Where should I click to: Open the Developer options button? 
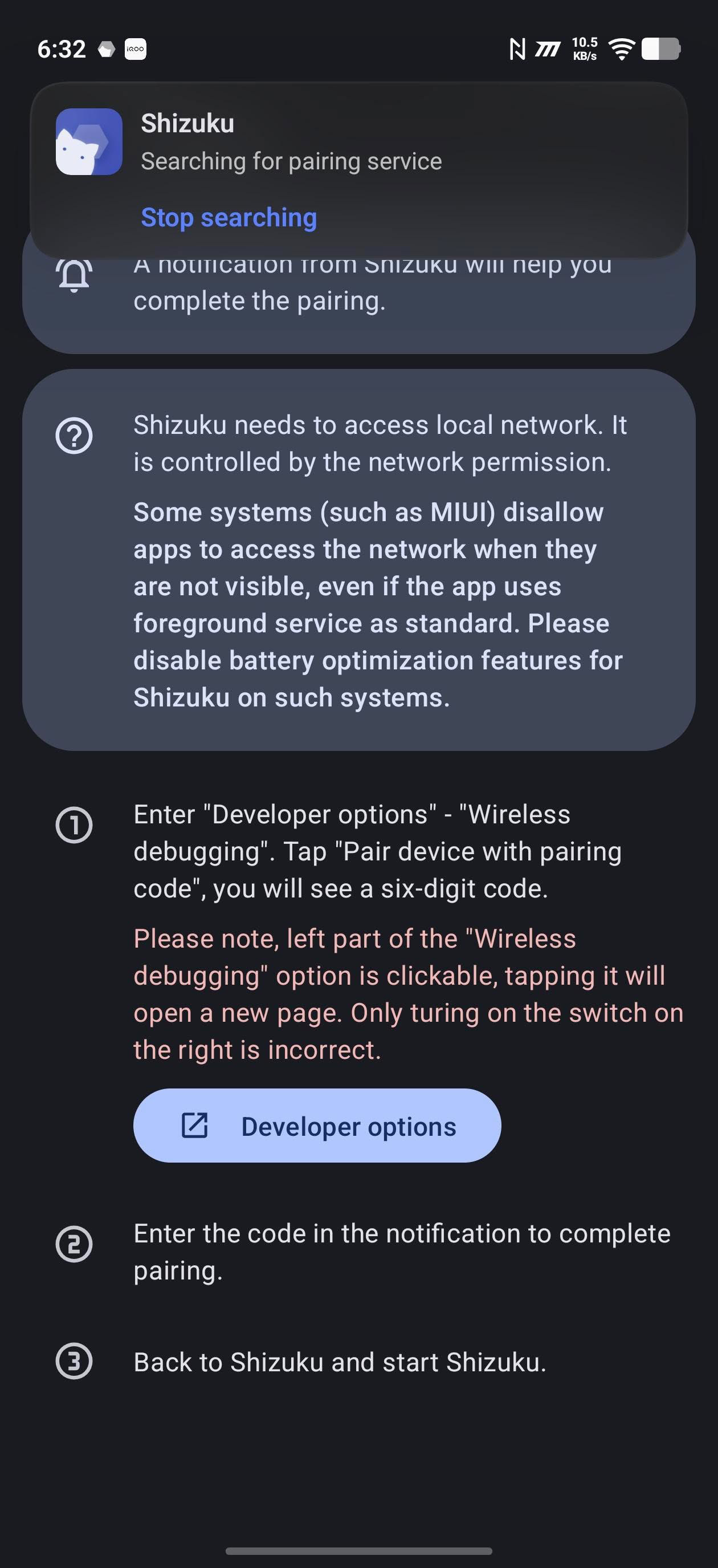tap(317, 1126)
